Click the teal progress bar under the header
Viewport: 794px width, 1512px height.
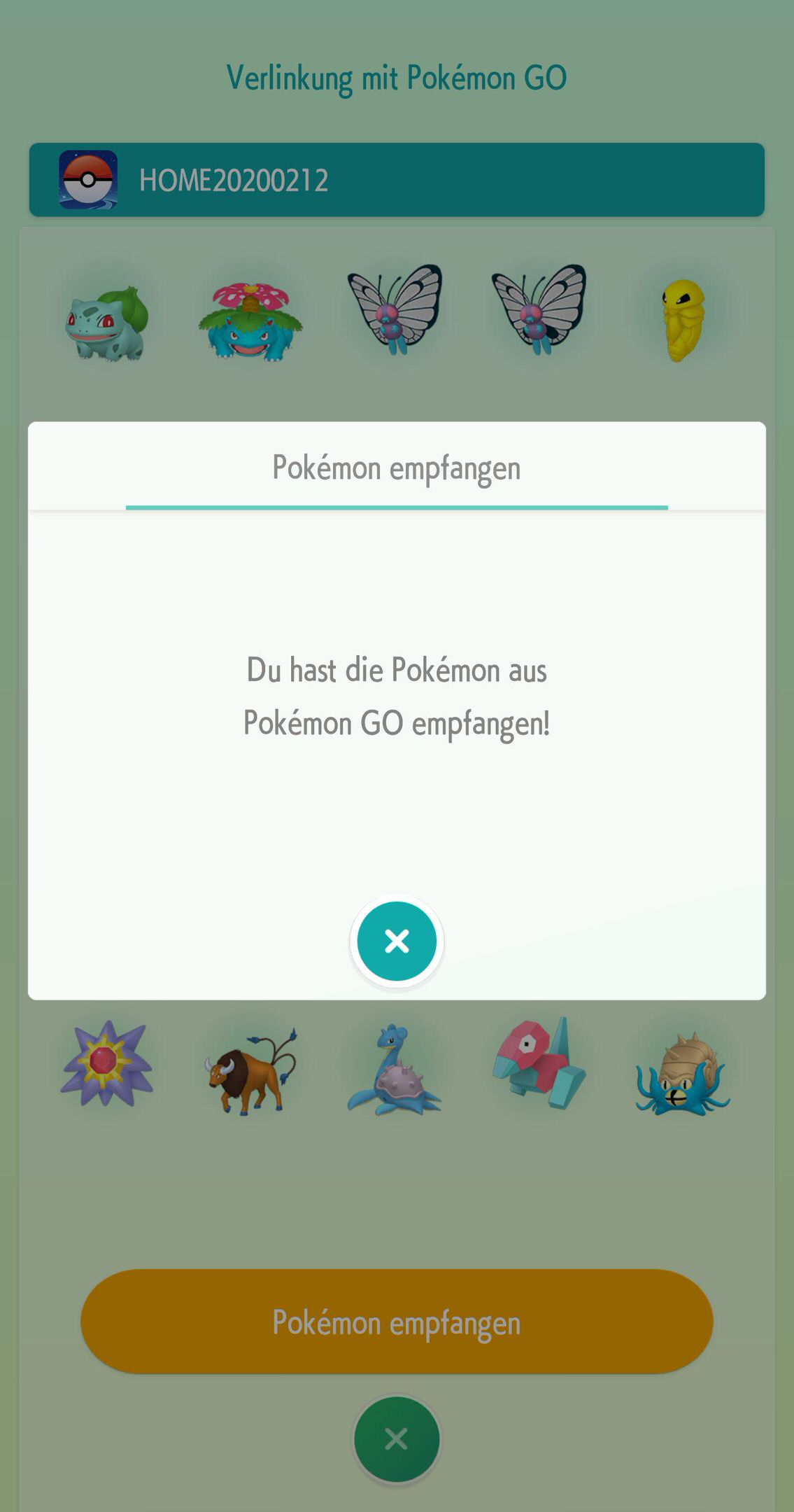(x=397, y=505)
